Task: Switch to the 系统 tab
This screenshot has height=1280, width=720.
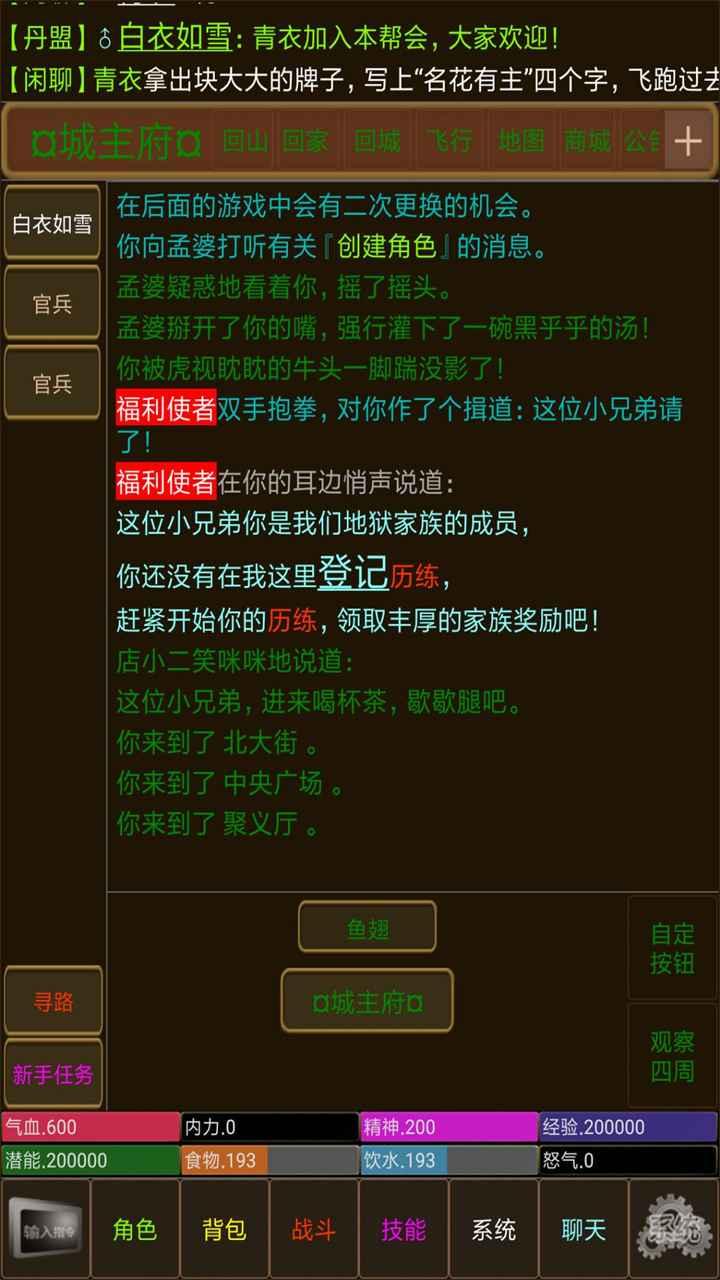Action: coord(494,1232)
